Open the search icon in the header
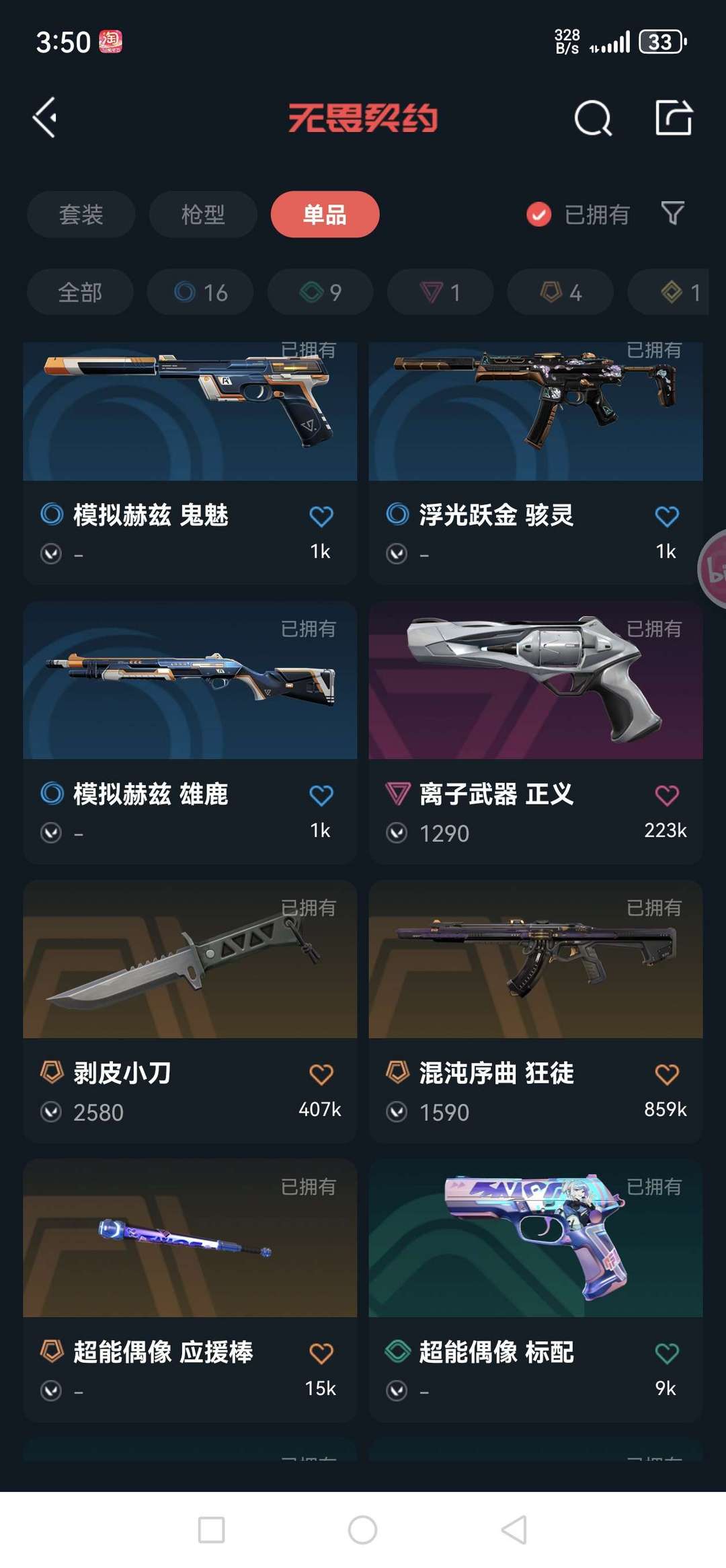726x1568 pixels. pos(593,118)
